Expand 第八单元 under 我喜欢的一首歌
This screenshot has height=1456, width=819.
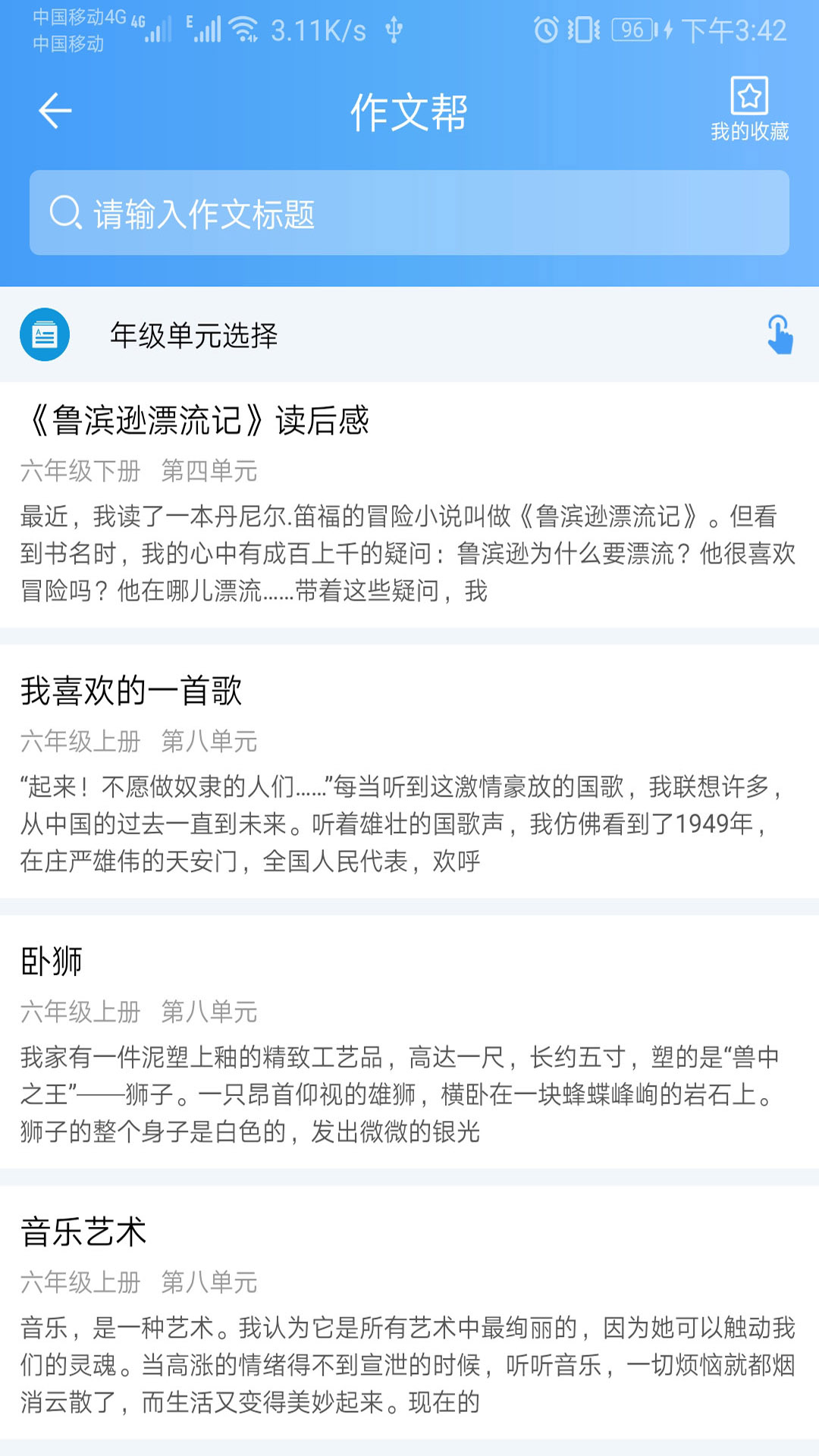point(210,742)
